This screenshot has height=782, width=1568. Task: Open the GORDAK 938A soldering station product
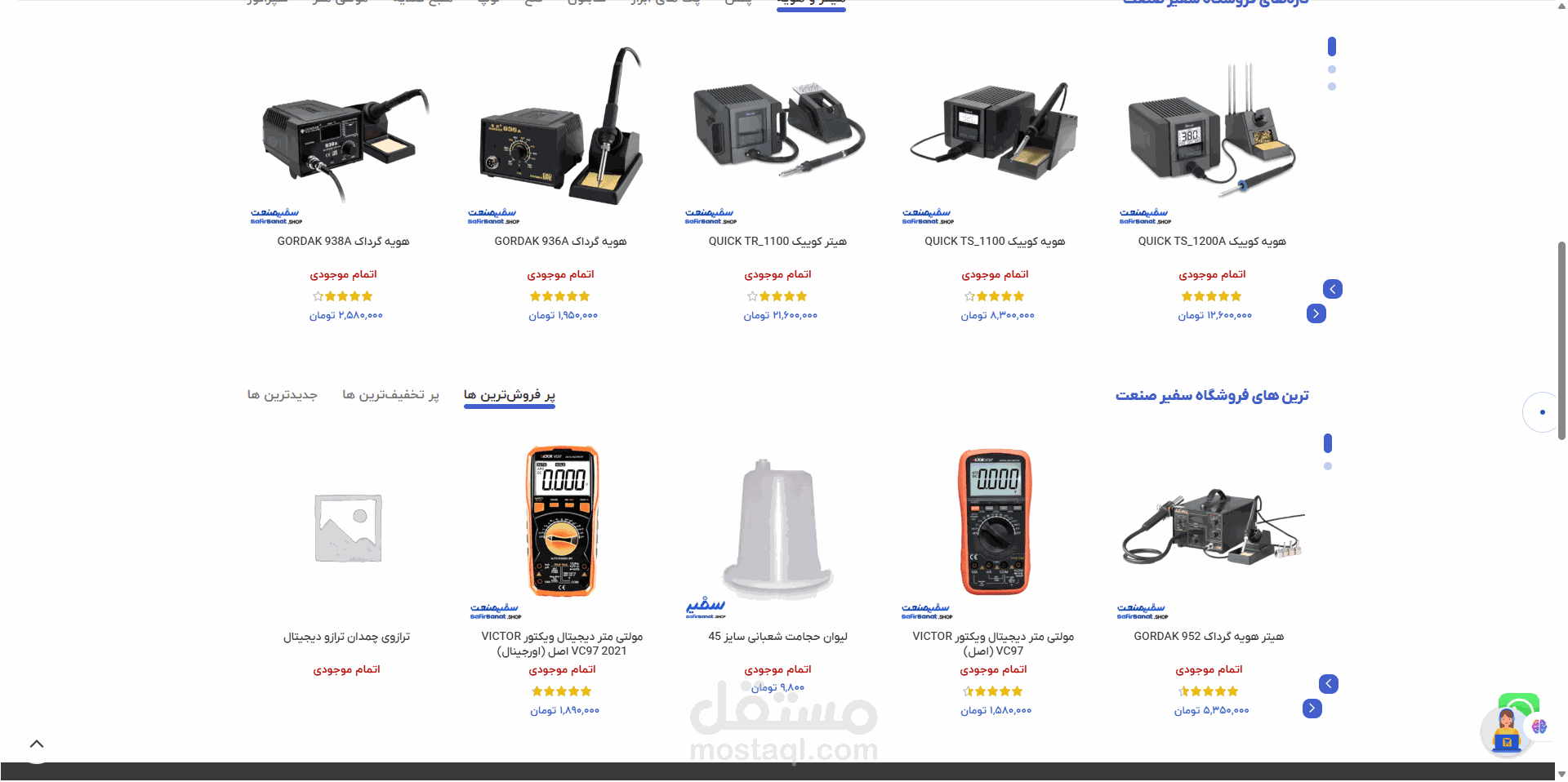coord(343,241)
